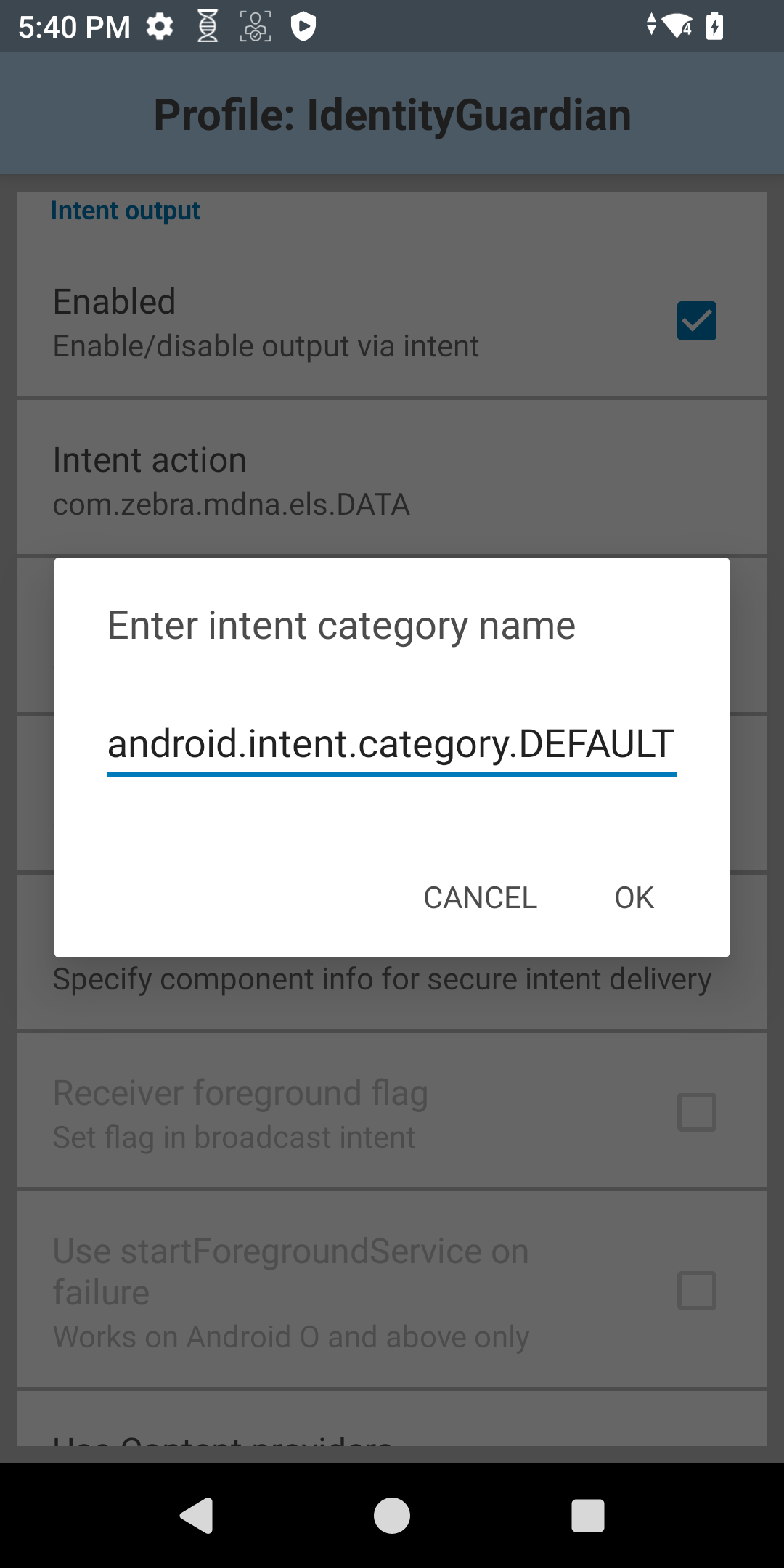Confirm the category name with OK
This screenshot has width=784, height=1568.
click(634, 898)
